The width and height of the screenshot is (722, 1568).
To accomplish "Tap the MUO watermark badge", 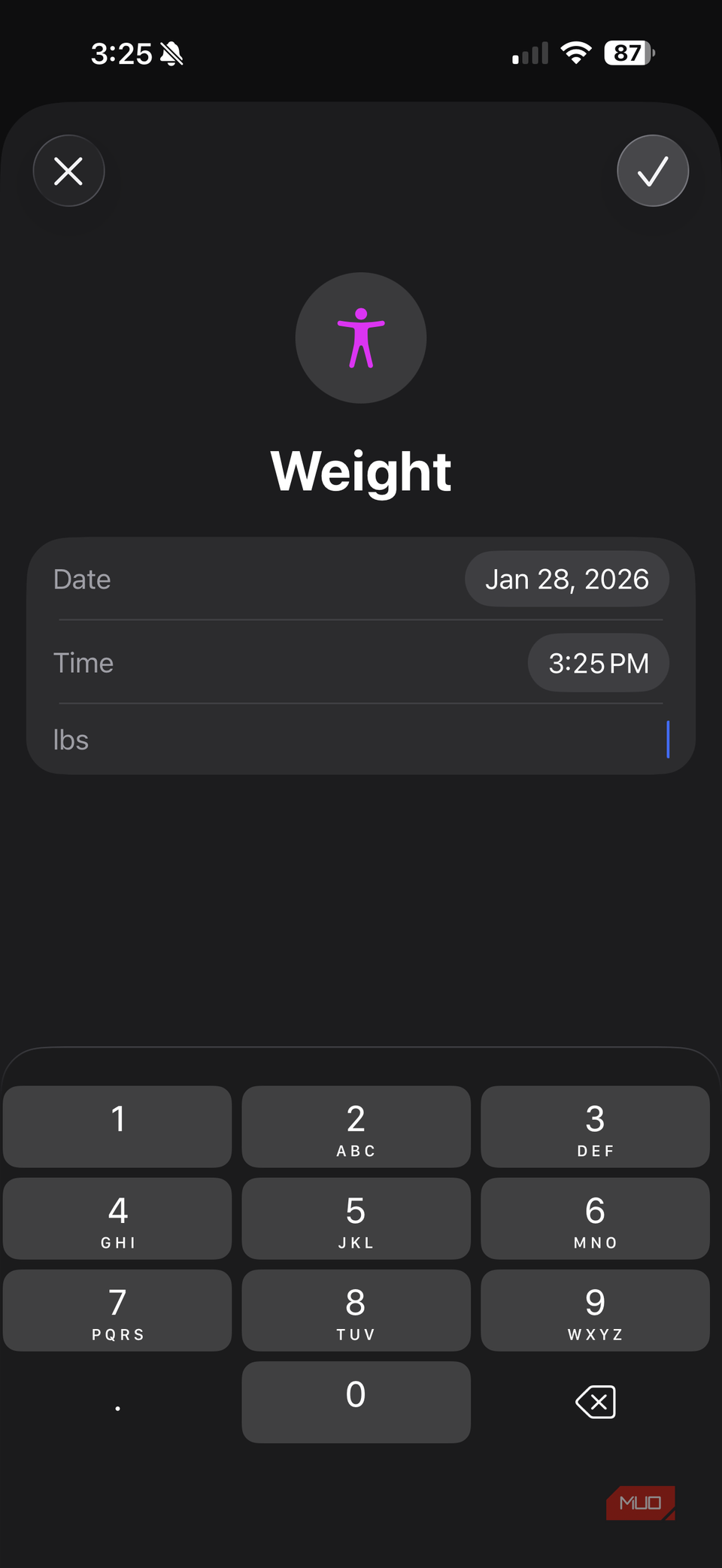I will pyautogui.click(x=639, y=1503).
